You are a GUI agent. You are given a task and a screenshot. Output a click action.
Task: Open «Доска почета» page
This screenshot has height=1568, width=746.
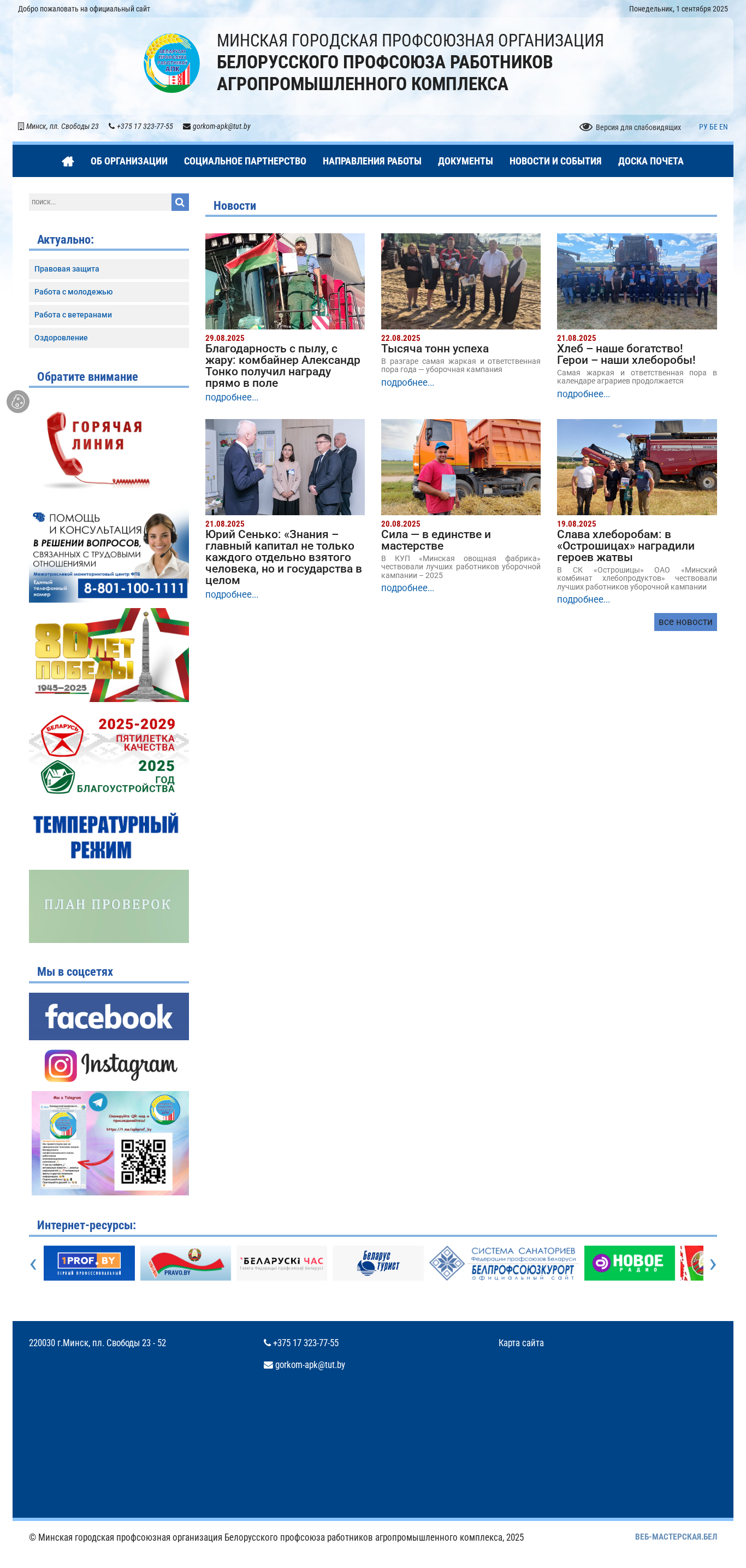pyautogui.click(x=650, y=161)
